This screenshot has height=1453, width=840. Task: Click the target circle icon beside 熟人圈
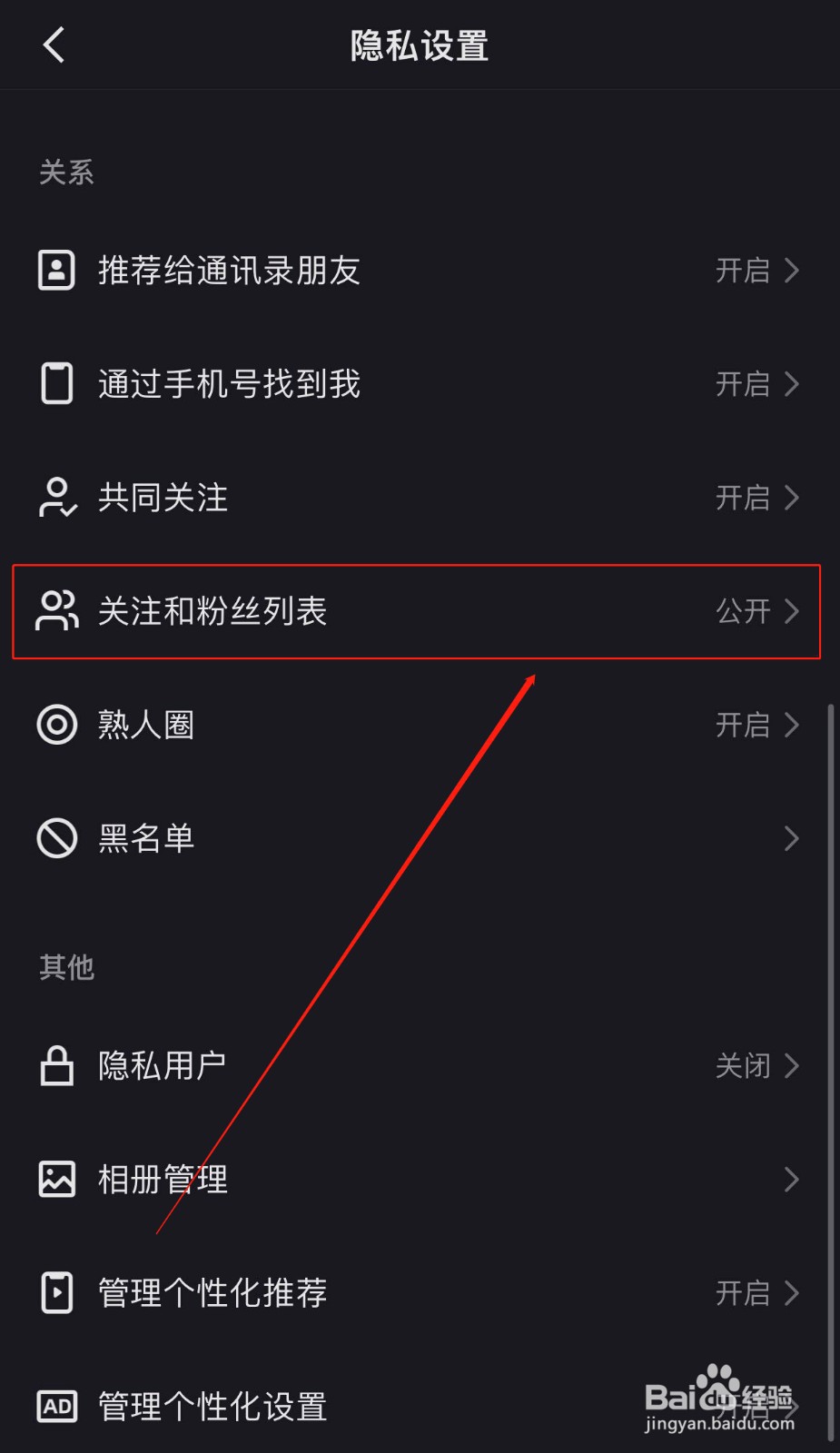tap(56, 724)
